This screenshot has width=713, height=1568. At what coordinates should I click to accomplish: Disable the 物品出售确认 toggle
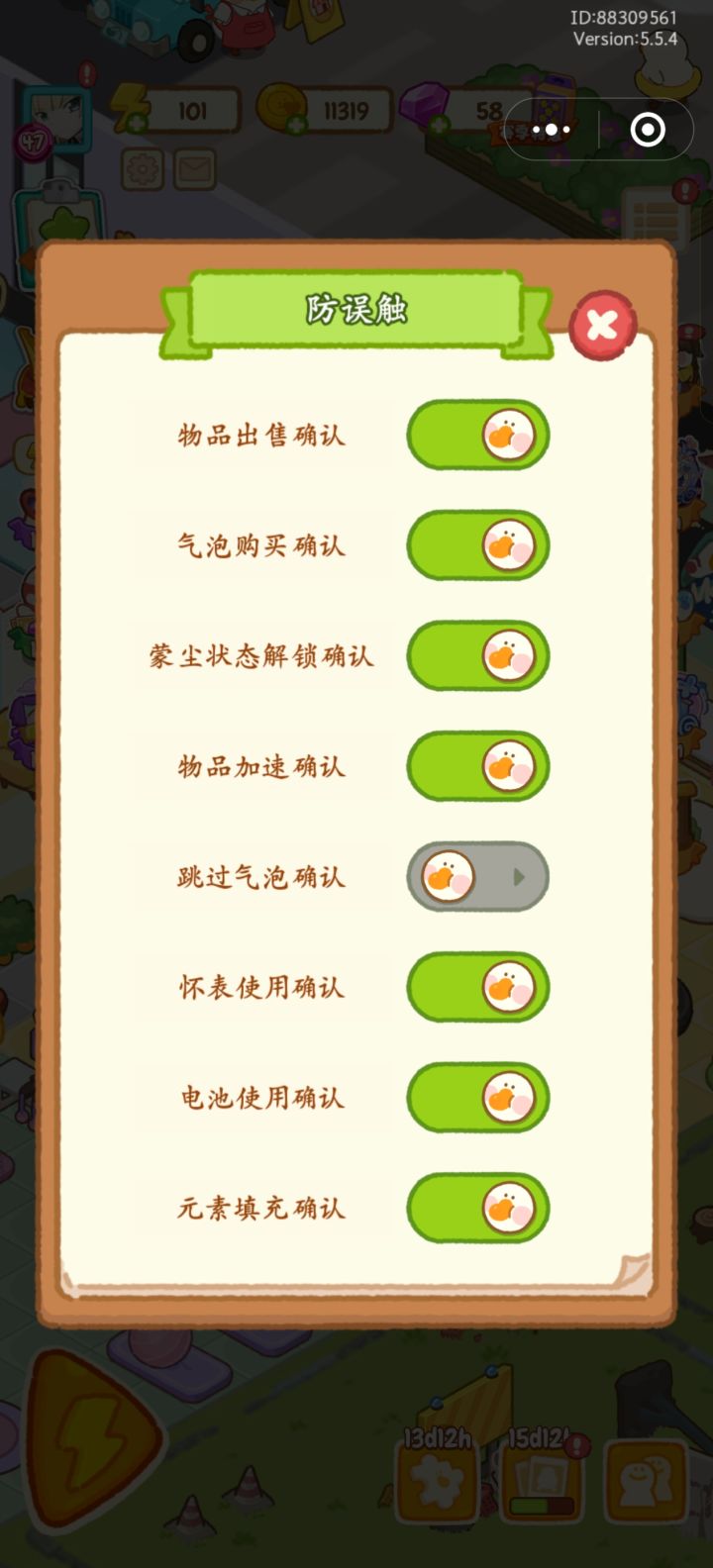[x=477, y=436]
